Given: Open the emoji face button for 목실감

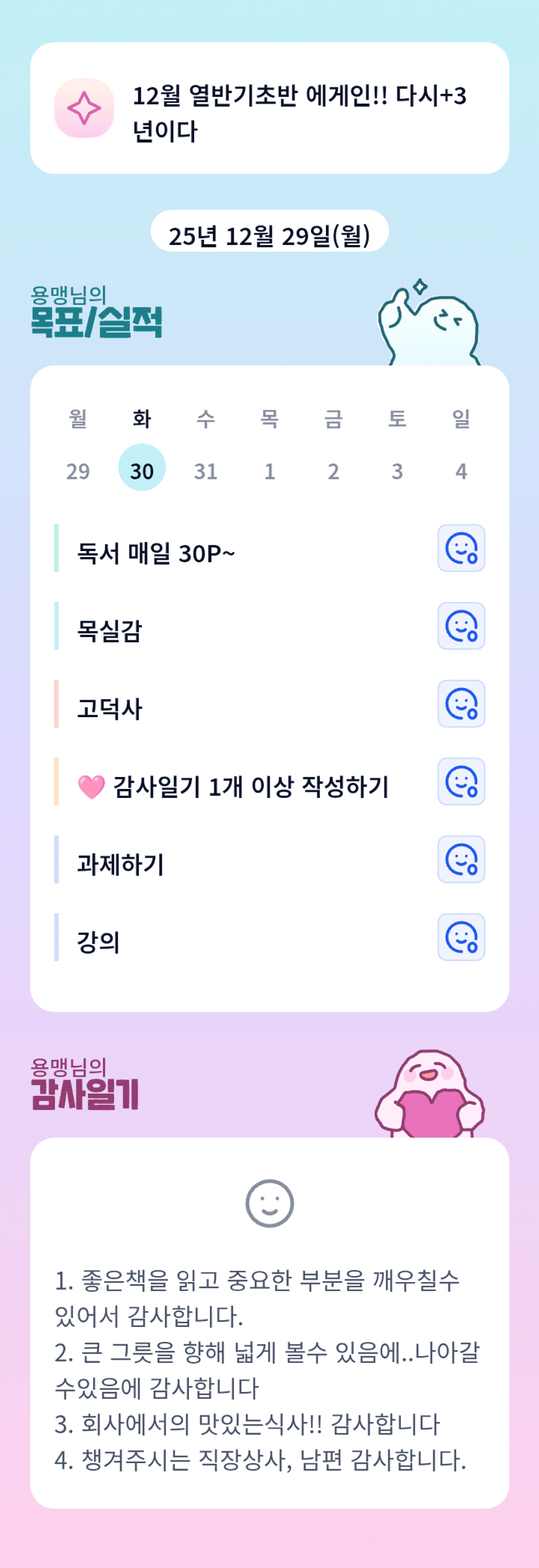Looking at the screenshot, I should point(461,626).
